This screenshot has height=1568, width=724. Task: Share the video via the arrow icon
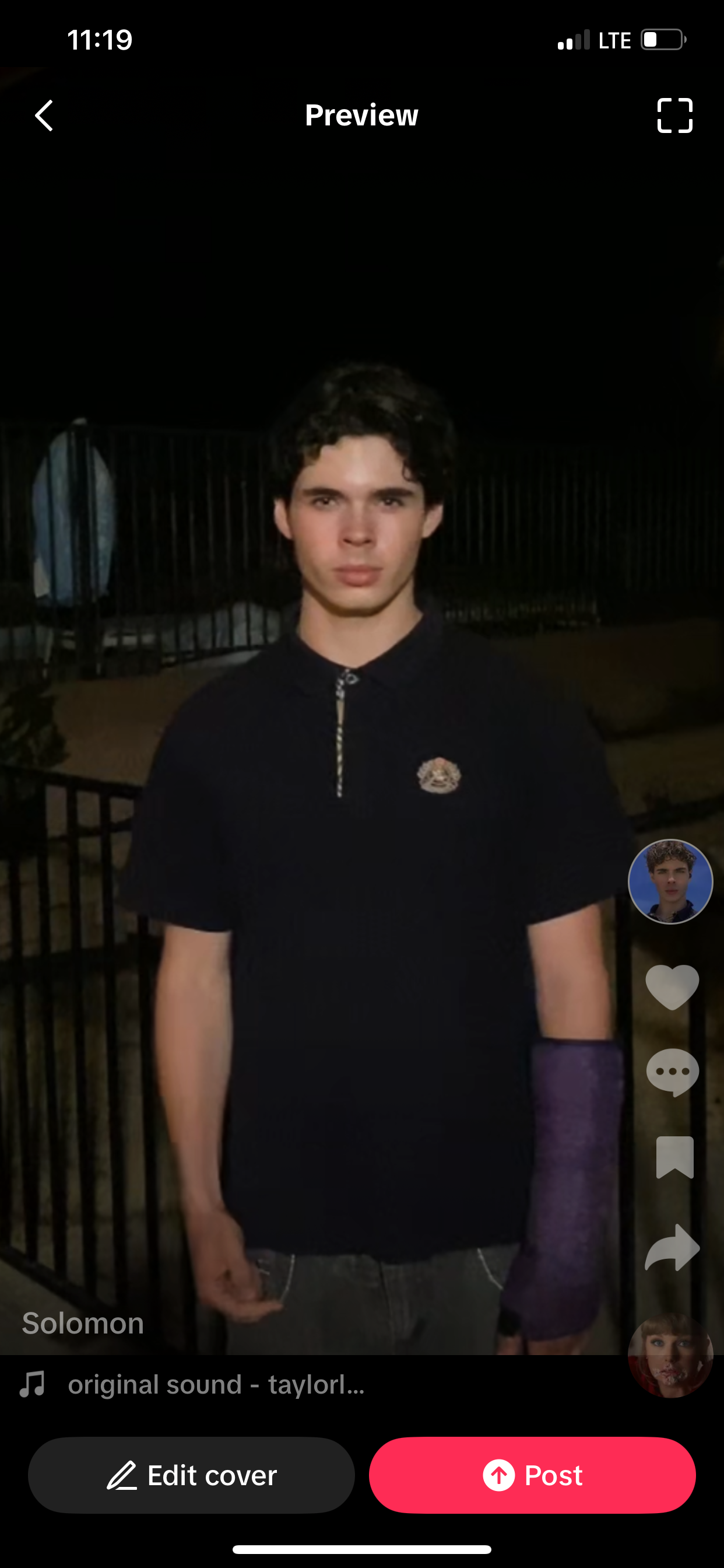pos(672,1247)
